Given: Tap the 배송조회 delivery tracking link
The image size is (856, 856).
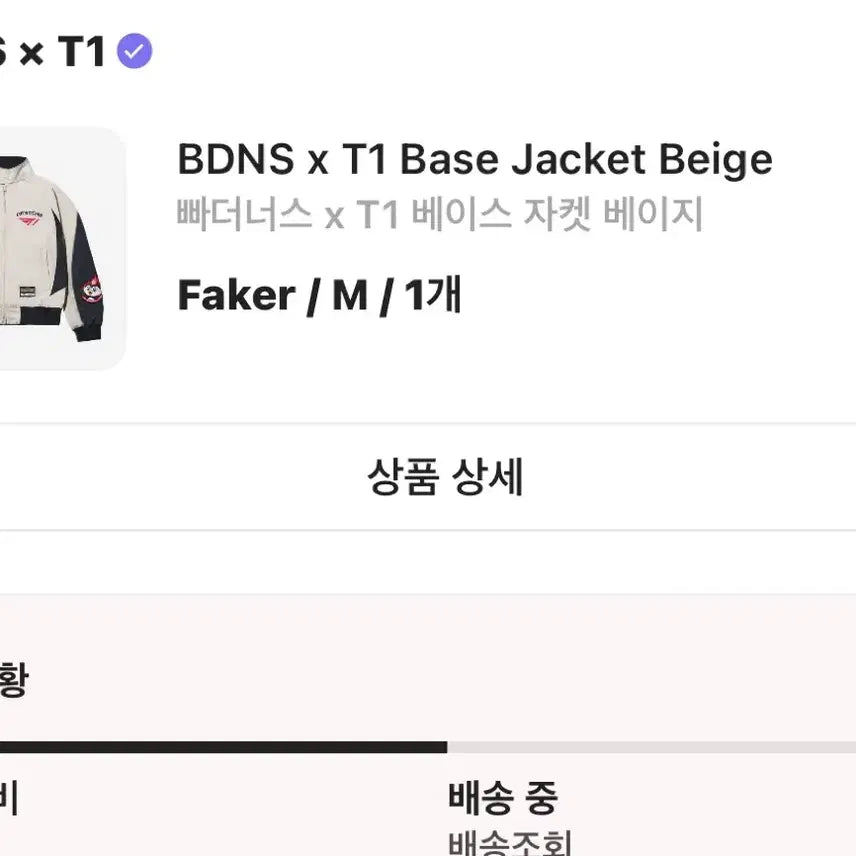Looking at the screenshot, I should tap(509, 842).
